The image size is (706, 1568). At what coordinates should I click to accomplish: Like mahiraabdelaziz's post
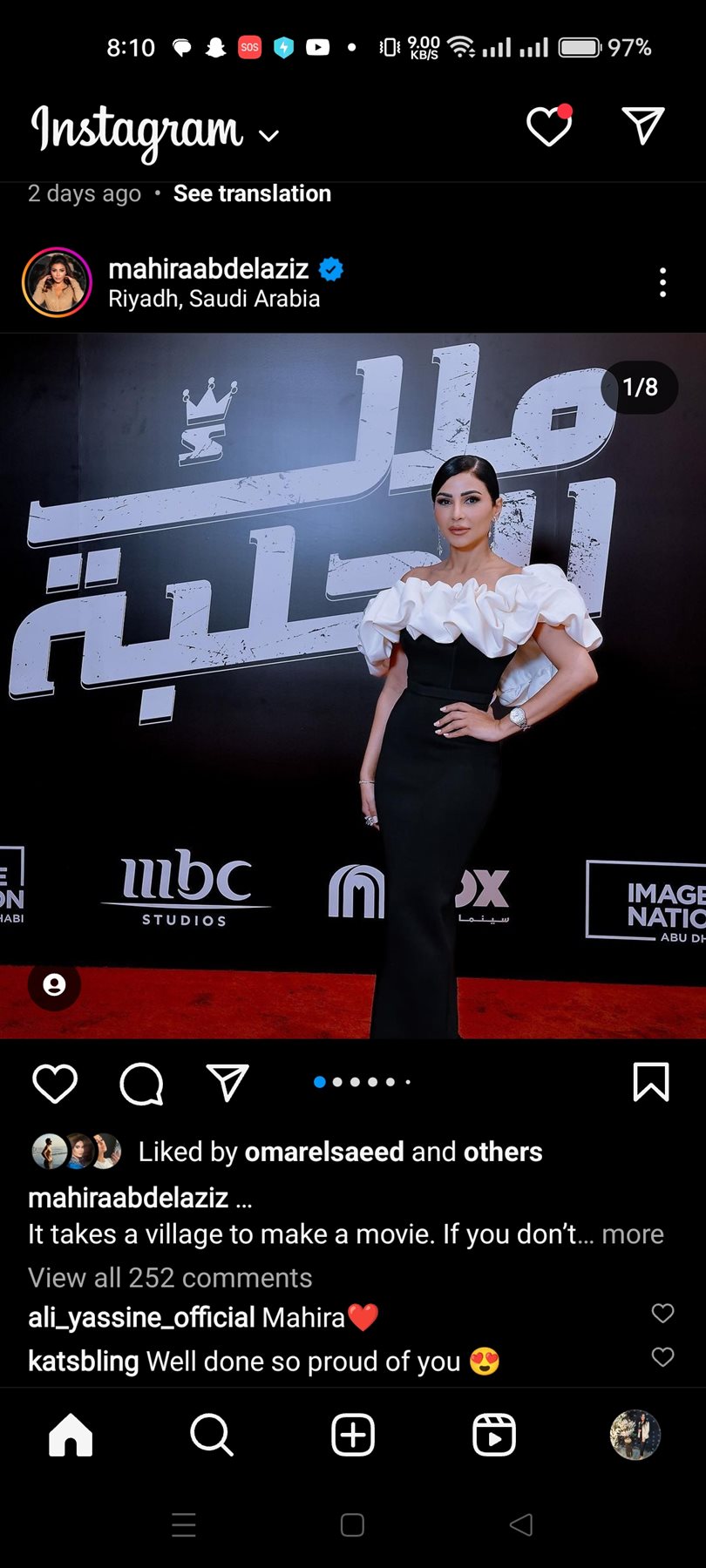[55, 1083]
